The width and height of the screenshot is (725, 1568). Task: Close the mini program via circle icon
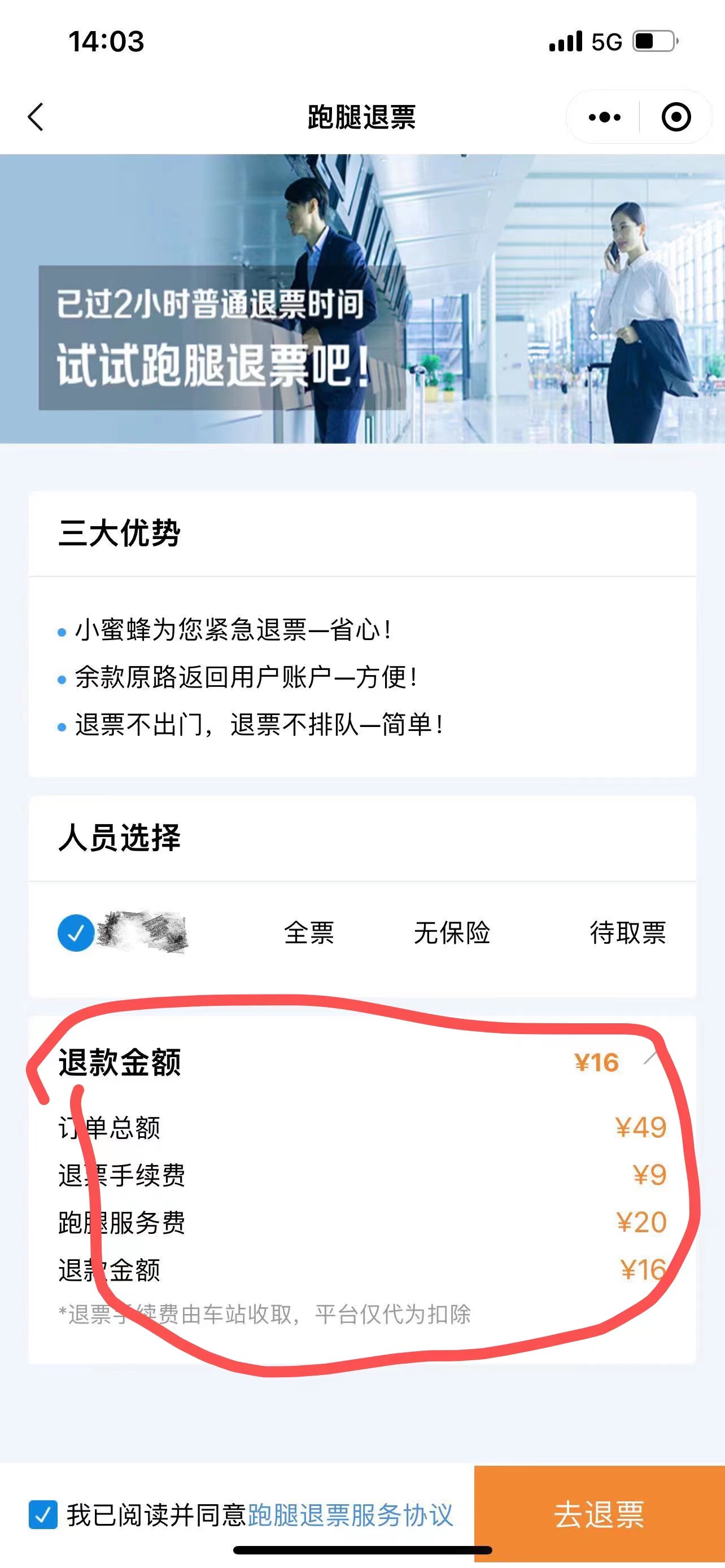(x=676, y=117)
